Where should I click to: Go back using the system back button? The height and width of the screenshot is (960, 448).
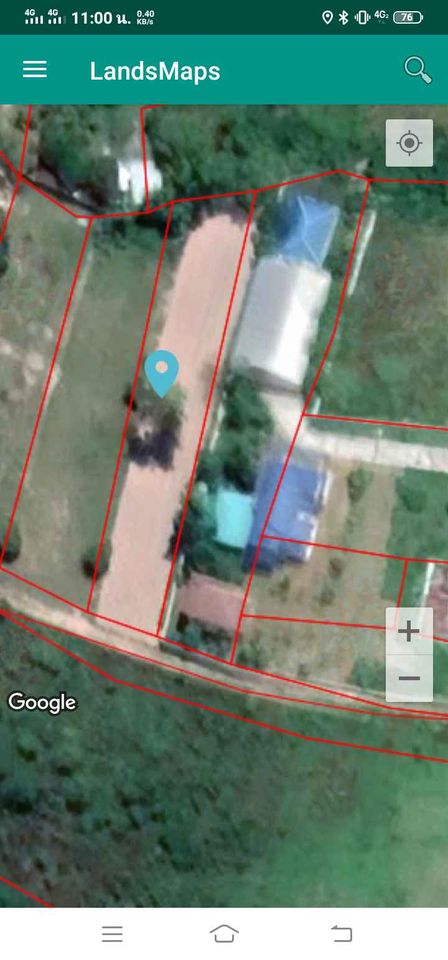click(x=341, y=934)
